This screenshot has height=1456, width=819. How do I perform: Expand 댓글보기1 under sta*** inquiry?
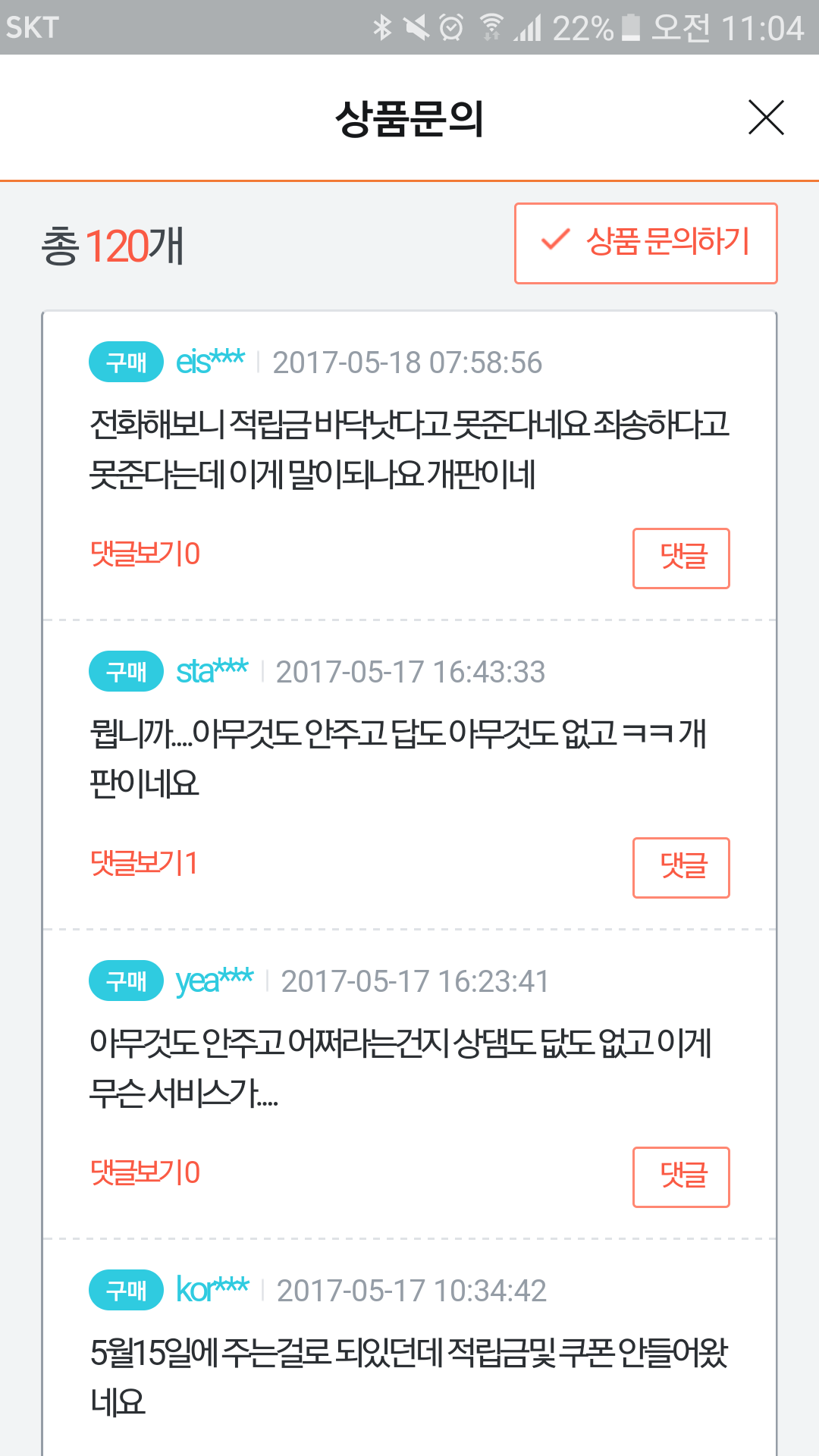pyautogui.click(x=144, y=864)
